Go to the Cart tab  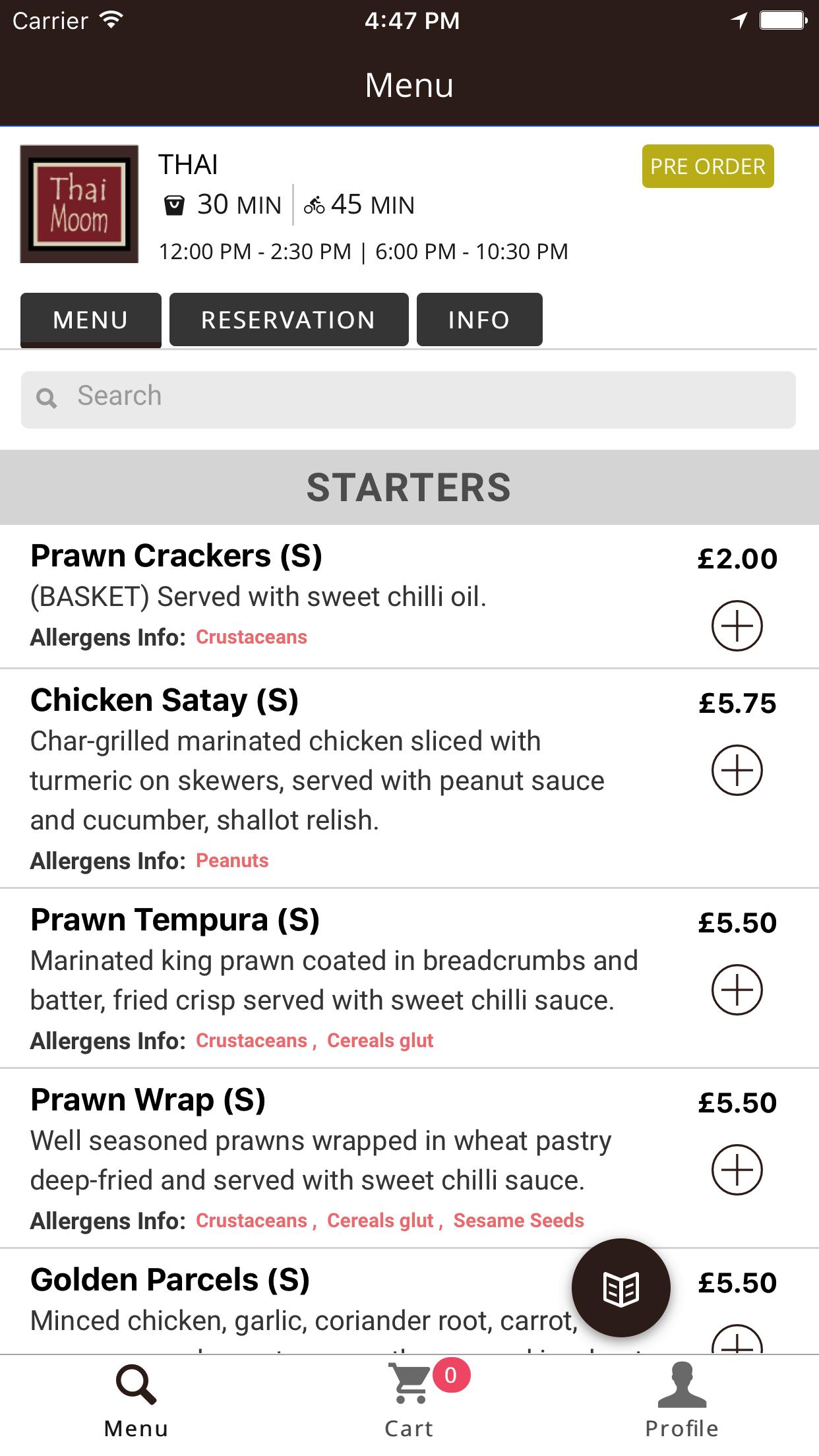pyautogui.click(x=409, y=1402)
